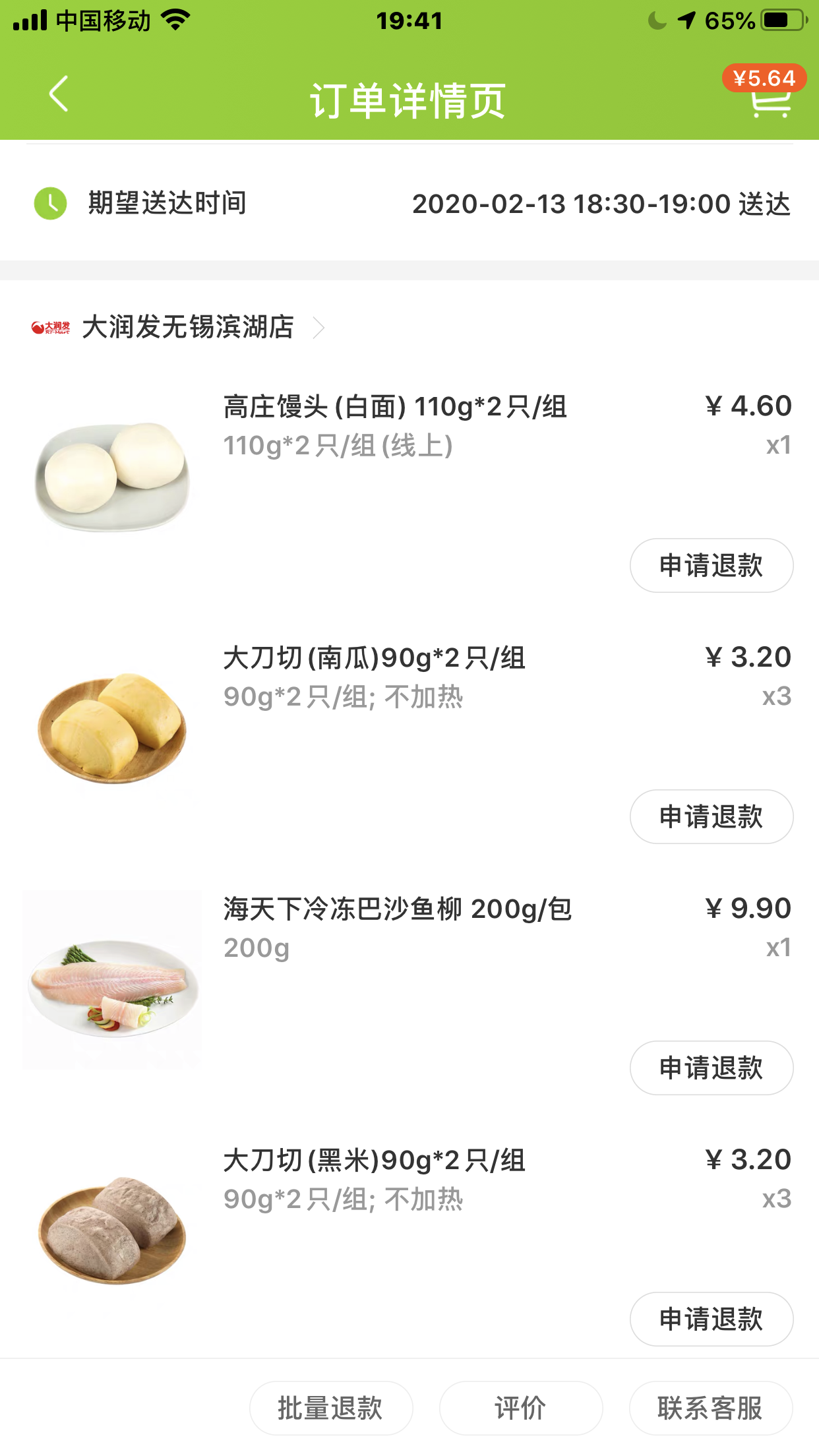Tap the 批量退款 batch refund button
The image size is (819, 1456).
331,1408
